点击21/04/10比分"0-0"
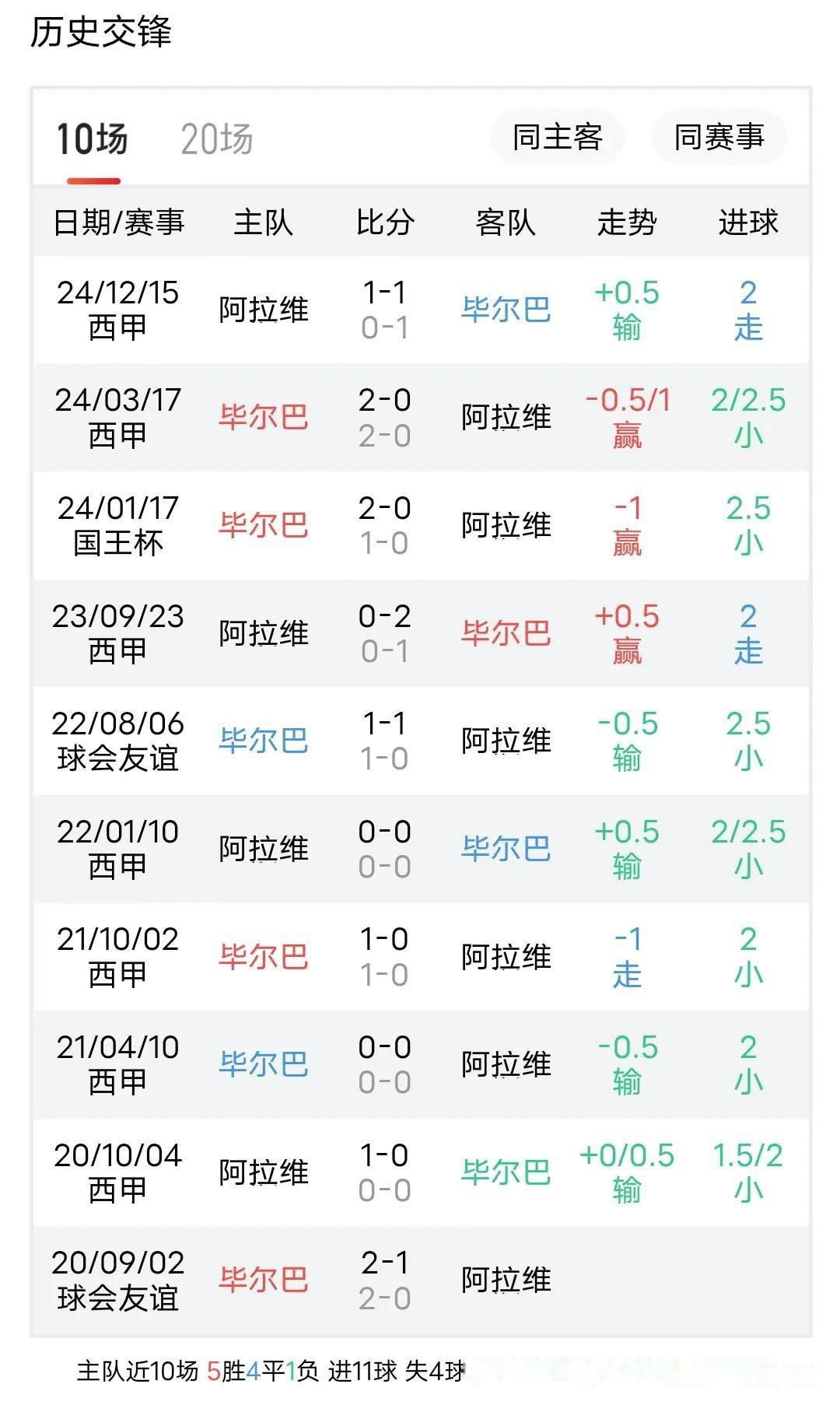This screenshot has height=1405, width=840. click(385, 1060)
